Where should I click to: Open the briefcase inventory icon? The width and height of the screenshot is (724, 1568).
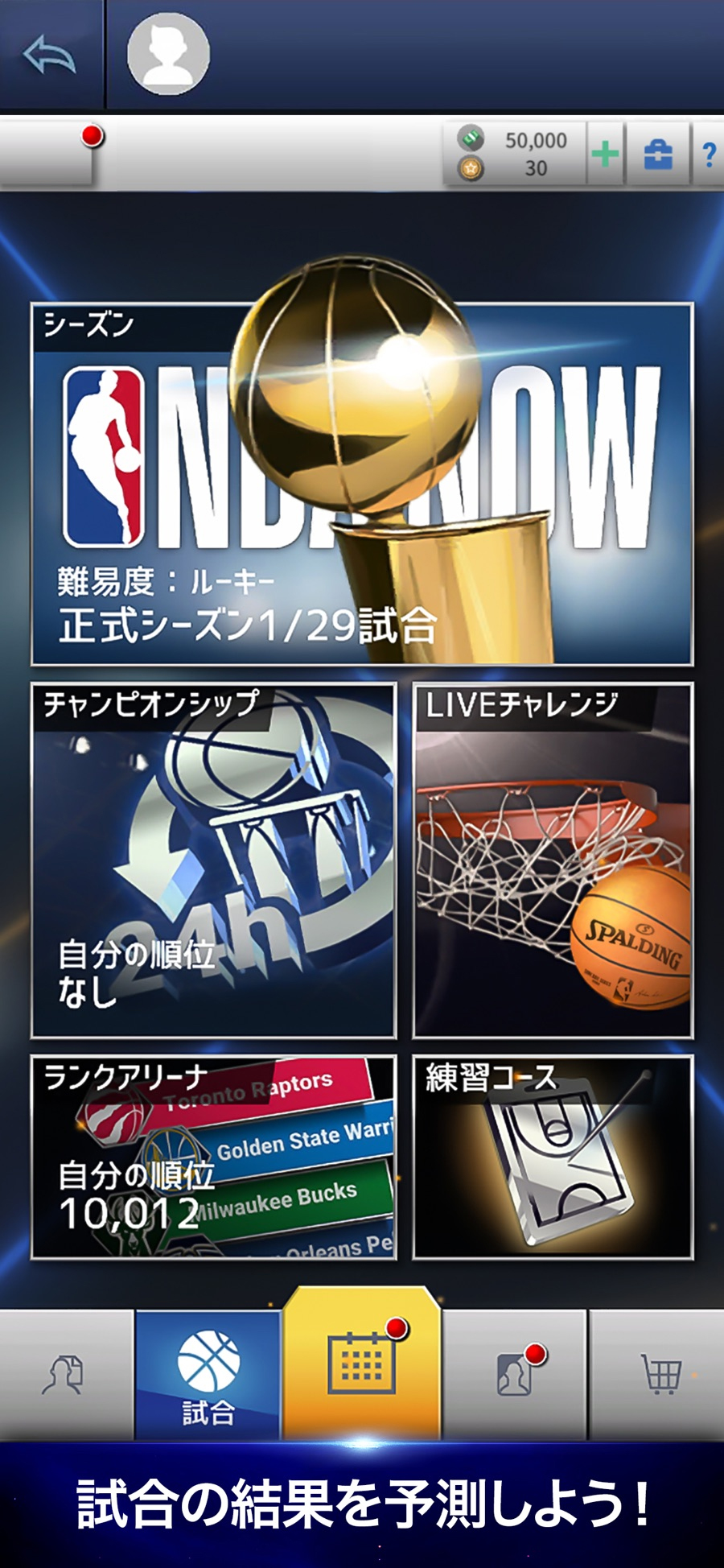[658, 153]
